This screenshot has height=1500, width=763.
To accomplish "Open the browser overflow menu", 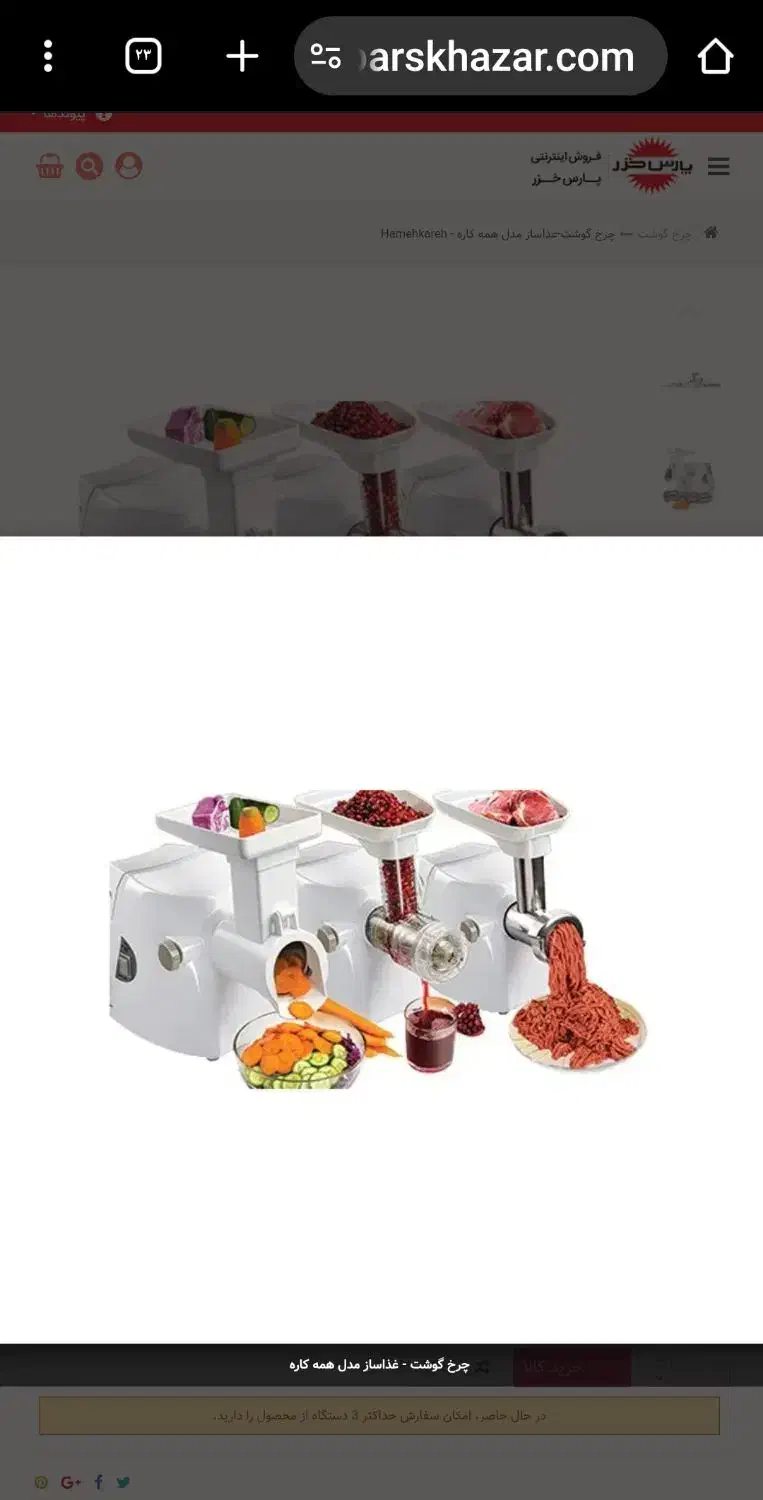I will pos(48,56).
